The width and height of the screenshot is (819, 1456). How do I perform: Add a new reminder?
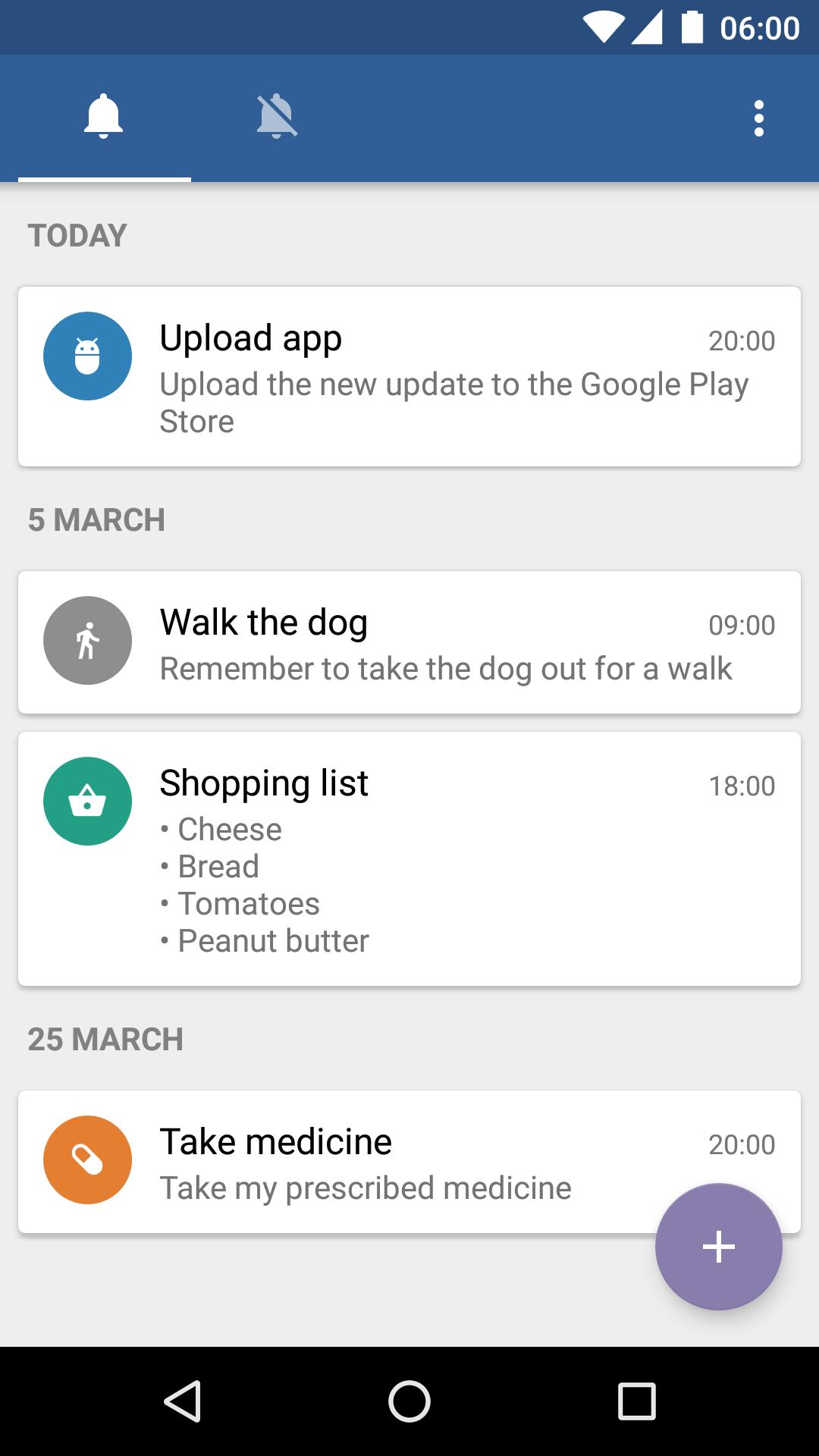[718, 1247]
